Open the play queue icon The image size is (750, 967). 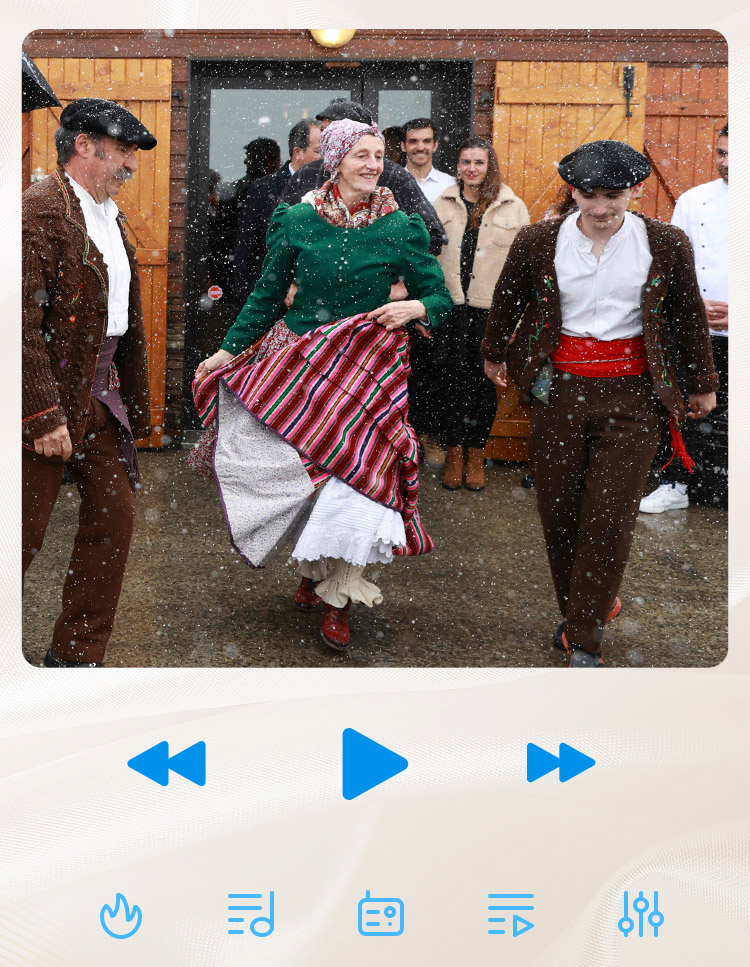(x=510, y=914)
